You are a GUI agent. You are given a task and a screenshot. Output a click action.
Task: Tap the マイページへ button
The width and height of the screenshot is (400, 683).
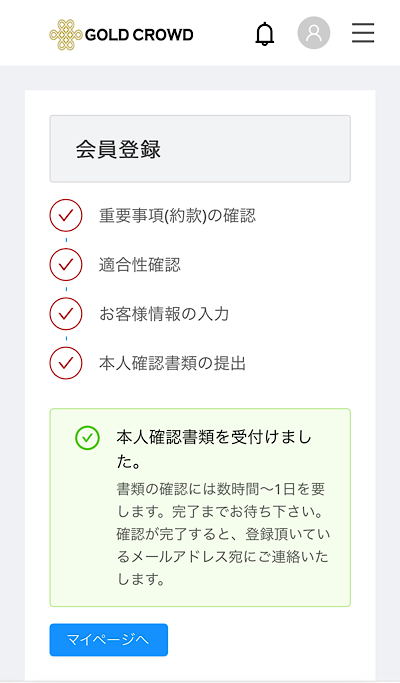[x=108, y=639]
